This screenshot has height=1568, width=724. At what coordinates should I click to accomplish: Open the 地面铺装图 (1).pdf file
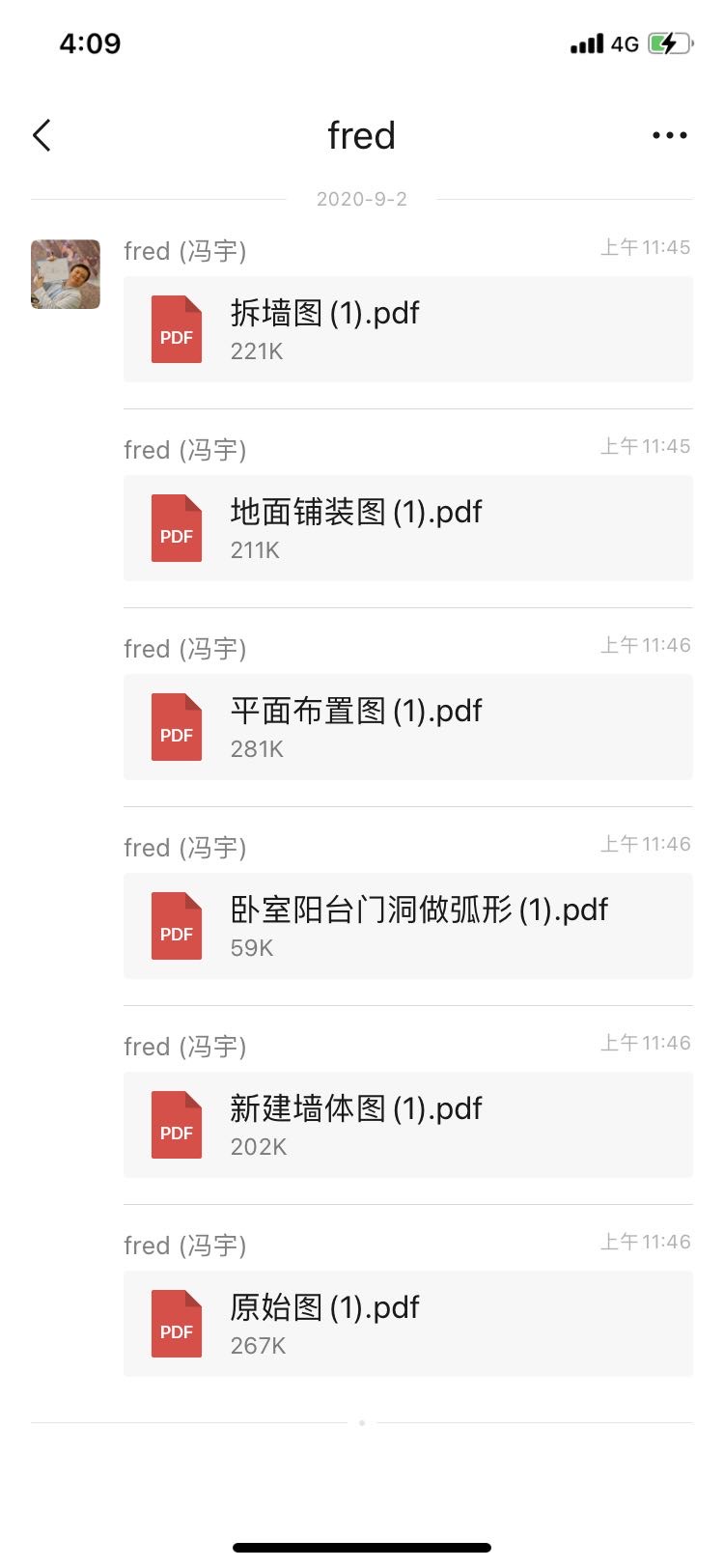coord(407,528)
